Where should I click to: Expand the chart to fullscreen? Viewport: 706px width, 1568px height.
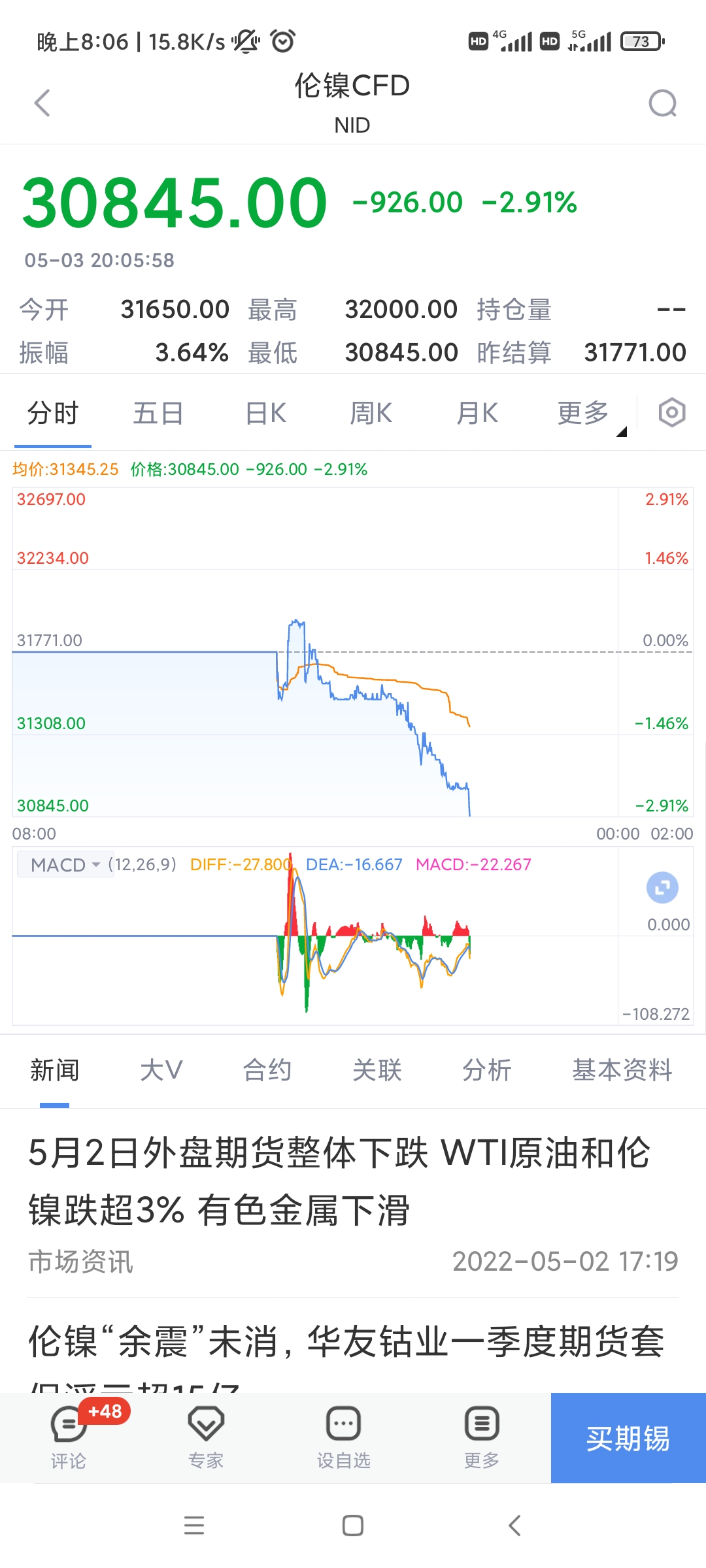662,888
